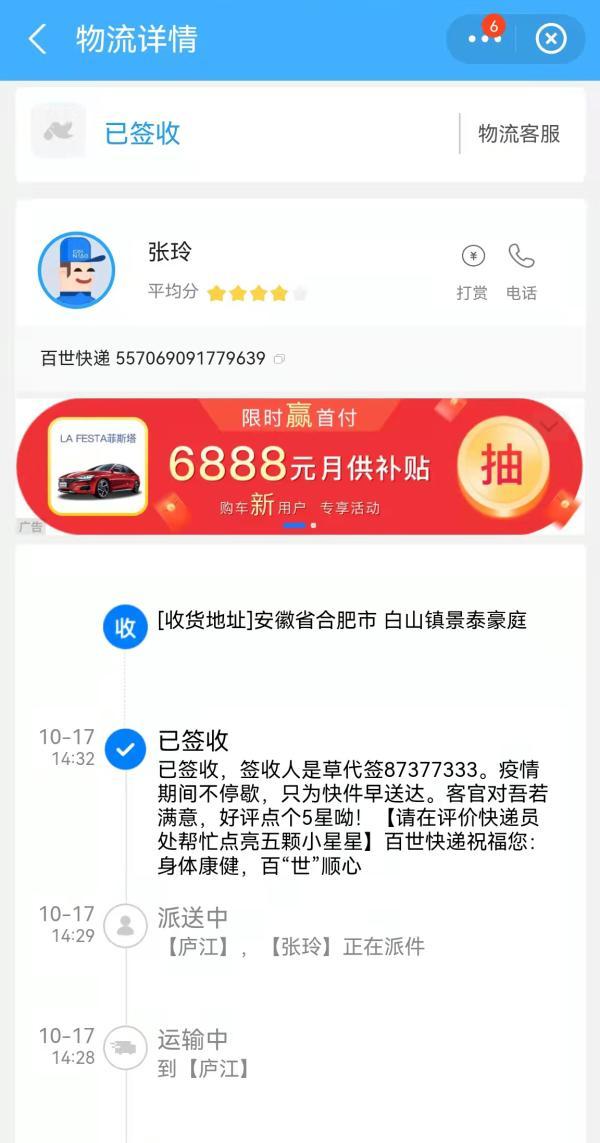Tap the 抽 lottery button
Image resolution: width=600 pixels, height=1143 pixels.
tap(503, 466)
